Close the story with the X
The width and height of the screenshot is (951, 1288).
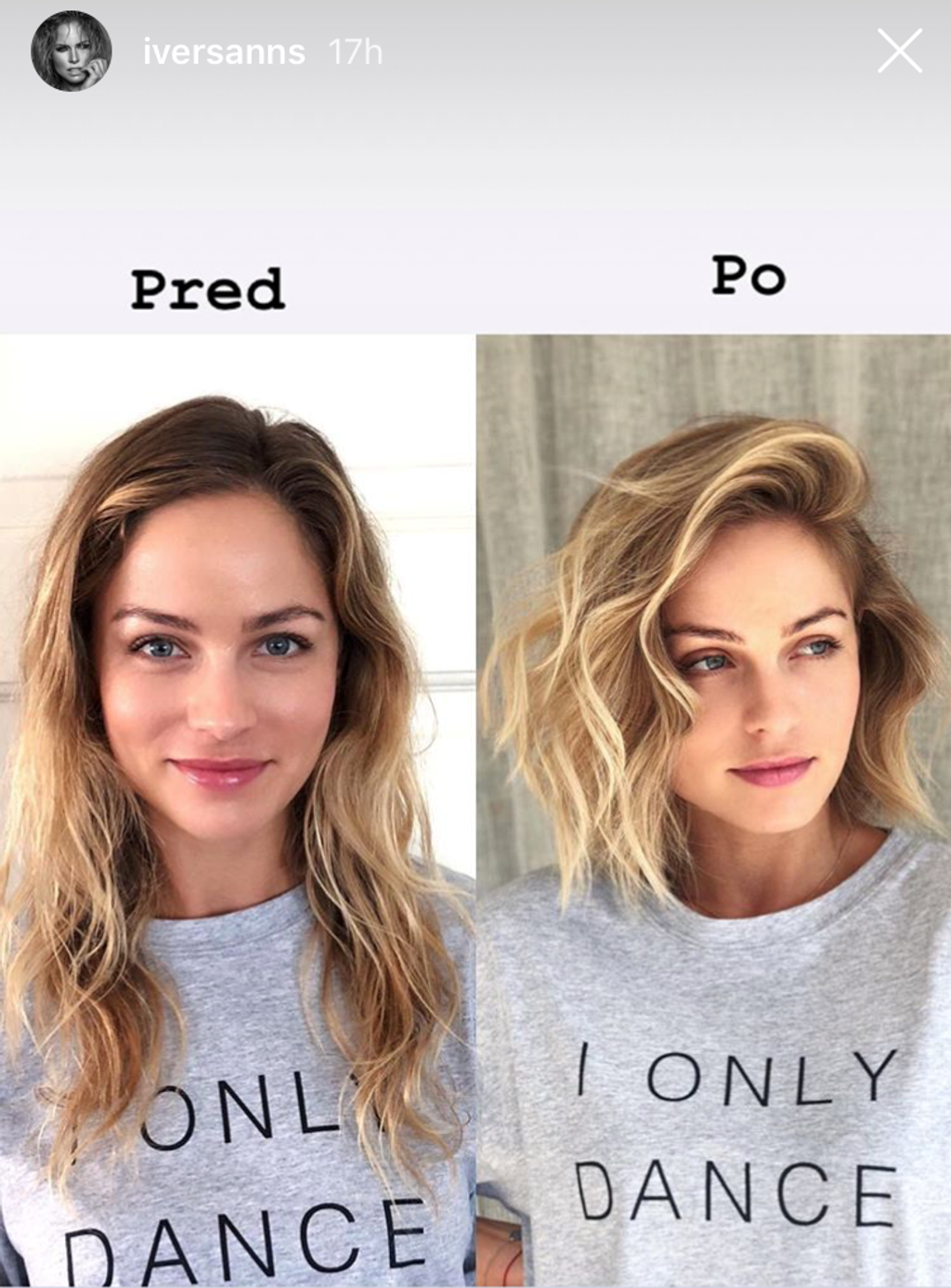tap(899, 51)
